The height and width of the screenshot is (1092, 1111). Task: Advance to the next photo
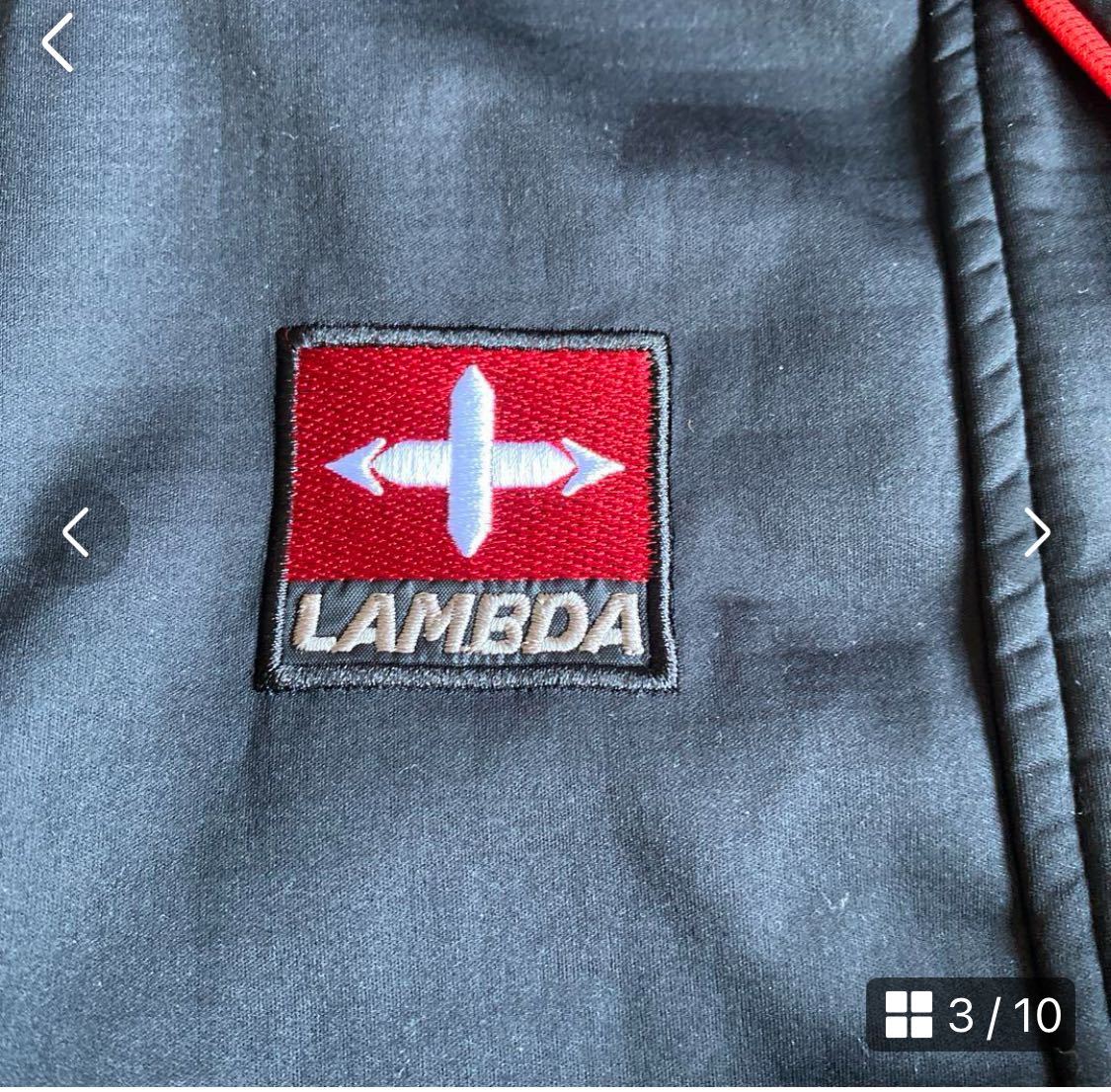(x=1036, y=532)
